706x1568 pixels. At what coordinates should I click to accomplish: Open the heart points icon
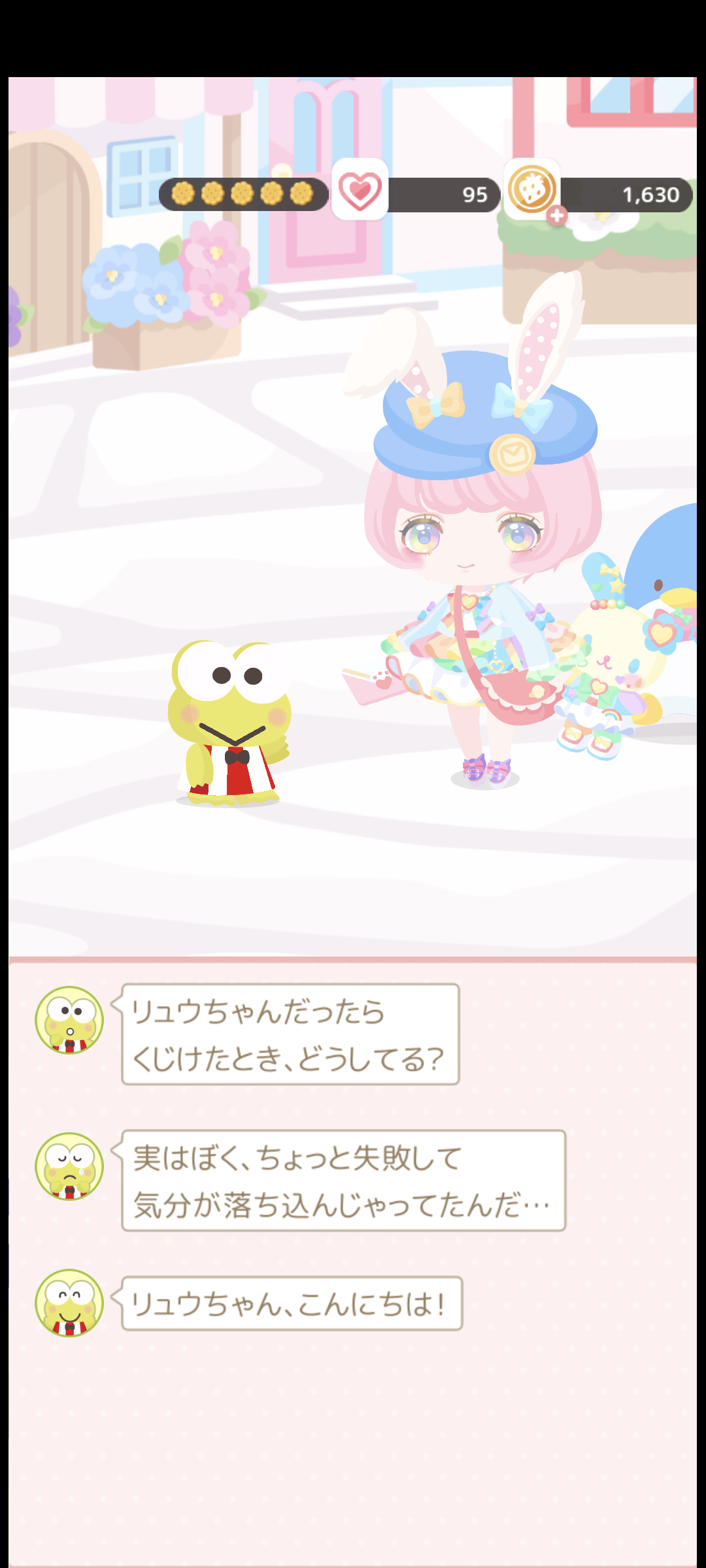(360, 189)
